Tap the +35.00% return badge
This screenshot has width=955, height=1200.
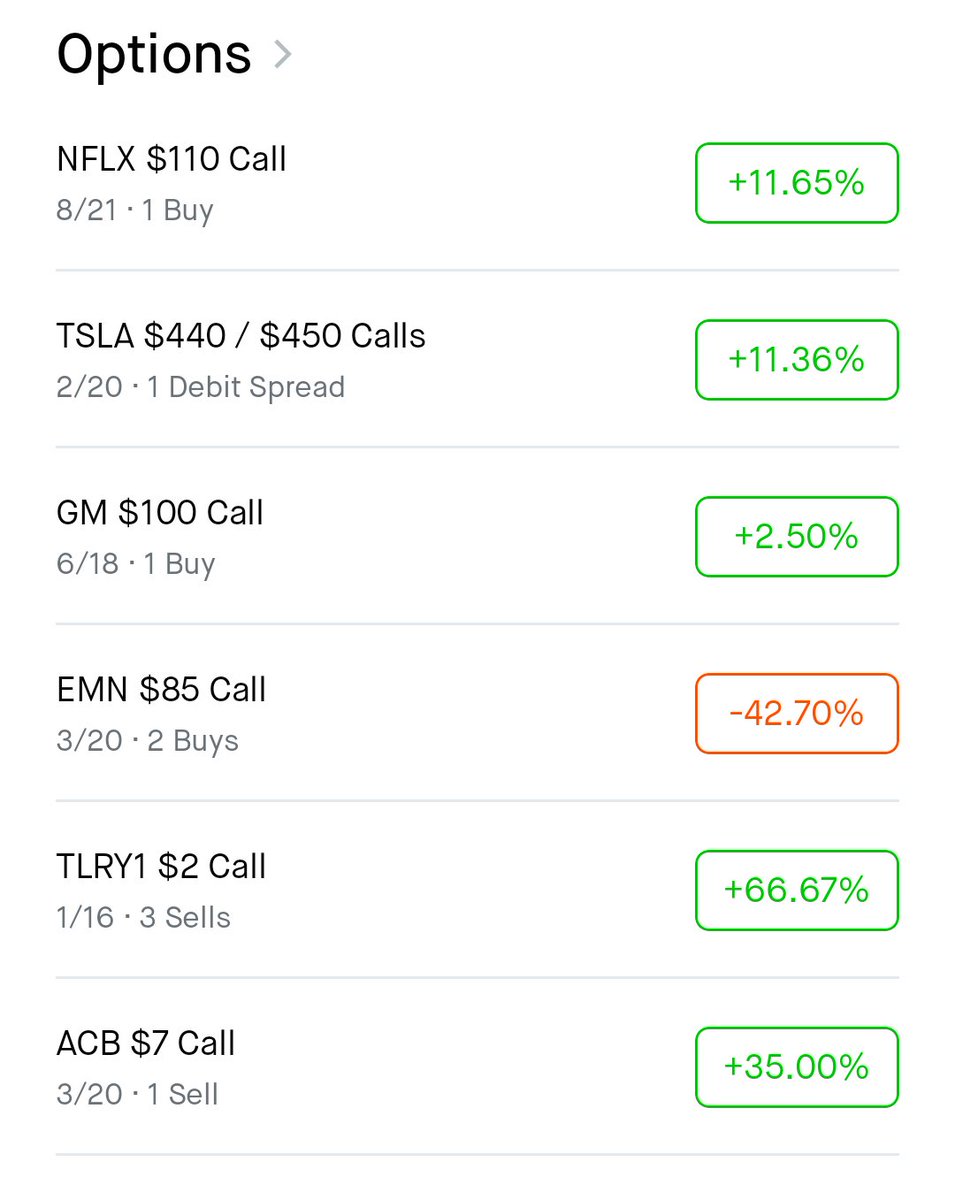pos(797,1067)
